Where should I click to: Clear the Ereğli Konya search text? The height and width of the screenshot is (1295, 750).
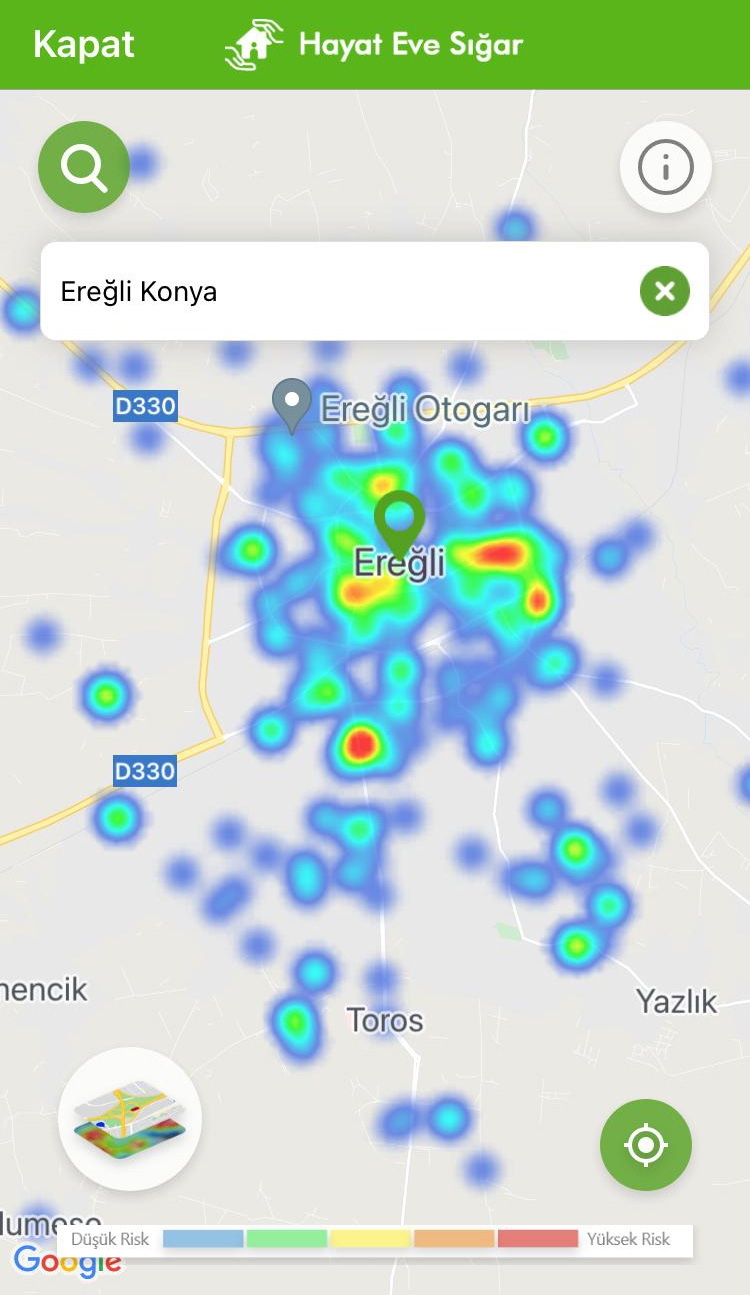[664, 291]
